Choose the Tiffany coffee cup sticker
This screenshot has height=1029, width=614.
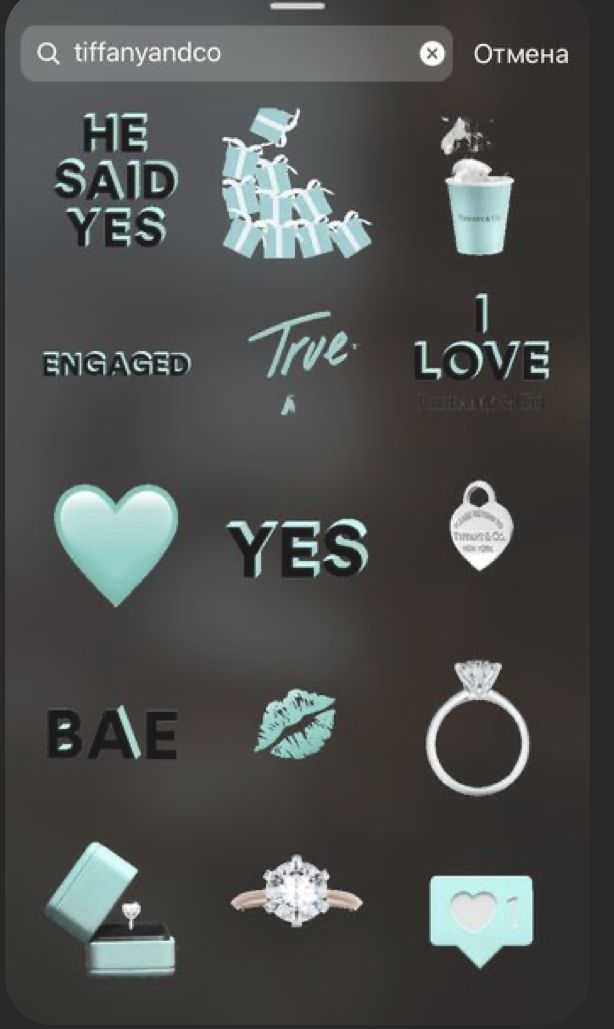[478, 188]
